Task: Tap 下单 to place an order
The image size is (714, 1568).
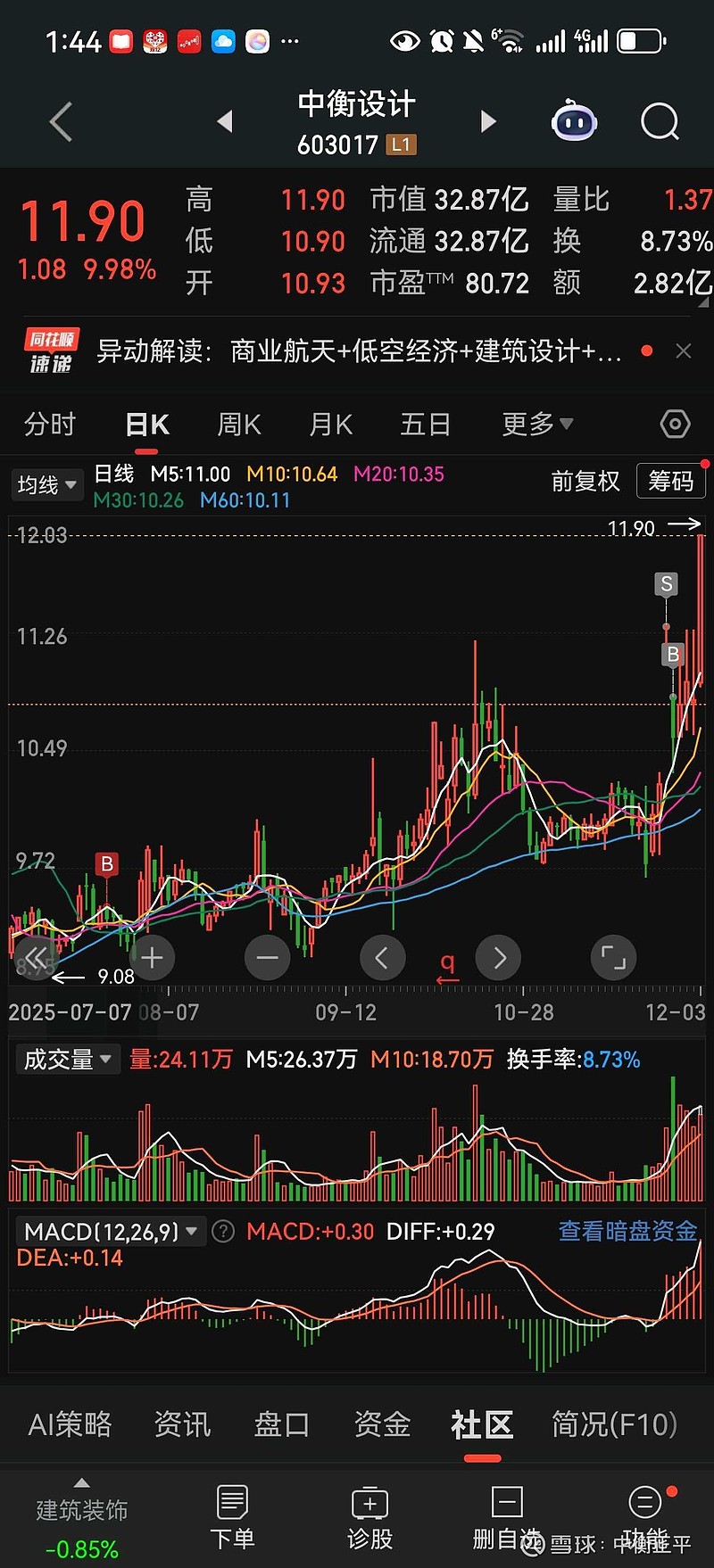Action: 232,1518
